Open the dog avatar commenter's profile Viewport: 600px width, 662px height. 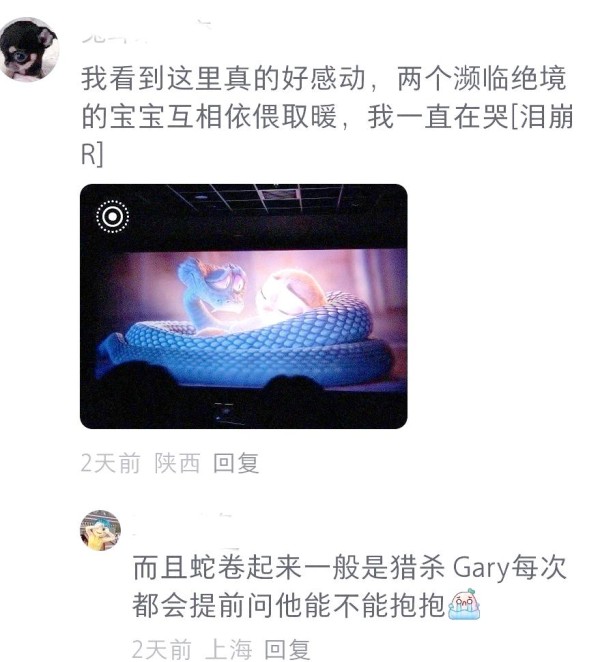pos(28,49)
